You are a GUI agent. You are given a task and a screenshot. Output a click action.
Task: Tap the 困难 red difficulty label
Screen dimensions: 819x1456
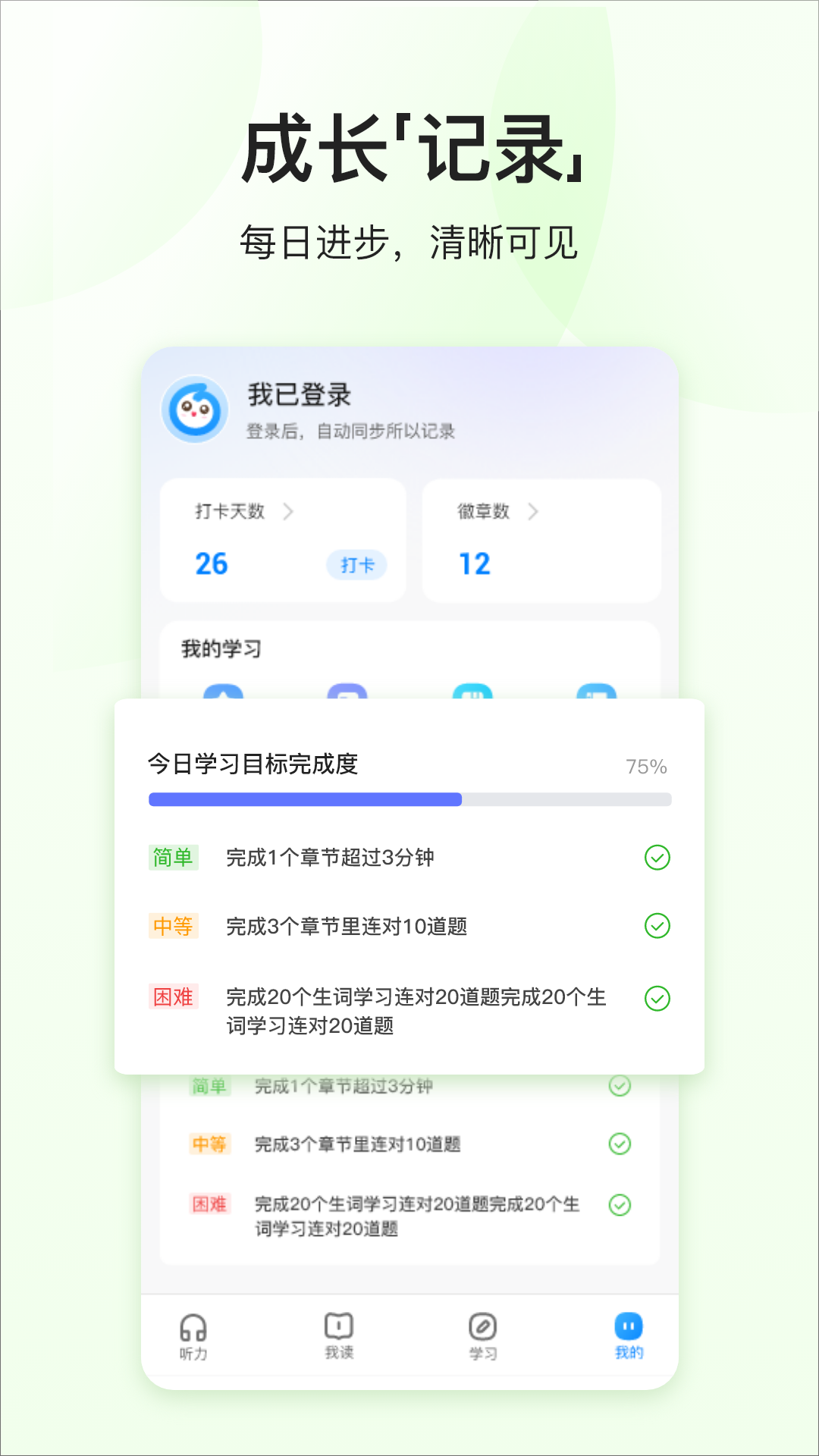[x=173, y=998]
